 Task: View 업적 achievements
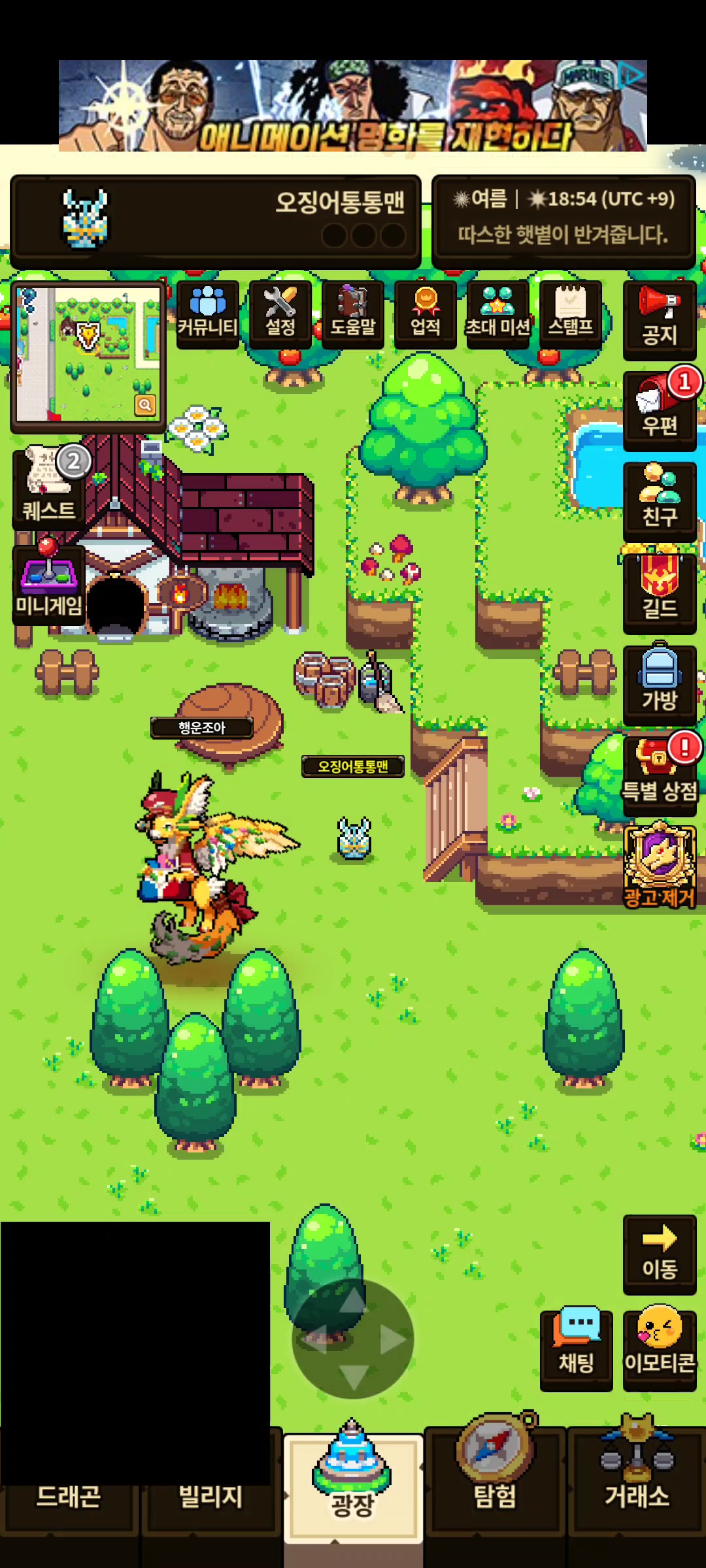click(426, 314)
